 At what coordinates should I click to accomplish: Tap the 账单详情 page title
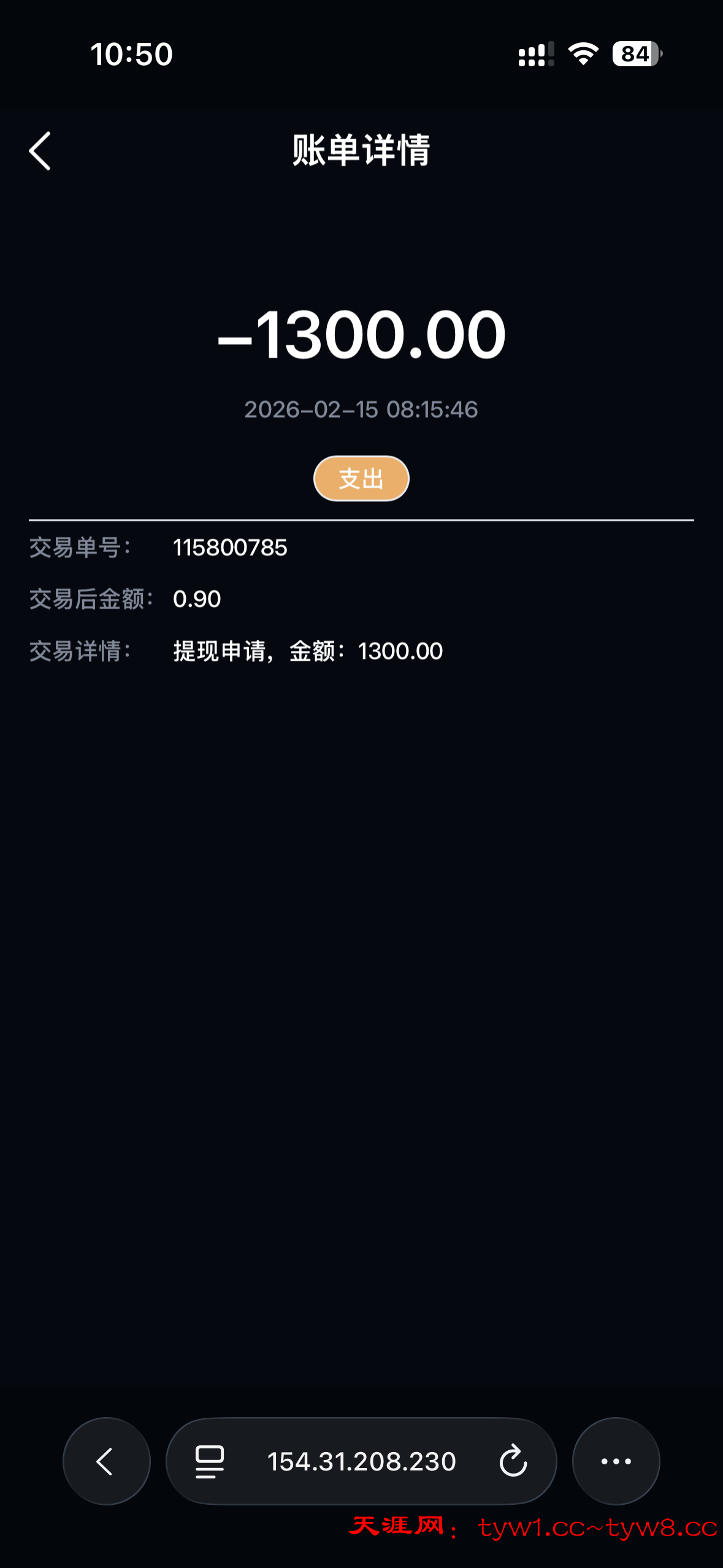pos(361,151)
